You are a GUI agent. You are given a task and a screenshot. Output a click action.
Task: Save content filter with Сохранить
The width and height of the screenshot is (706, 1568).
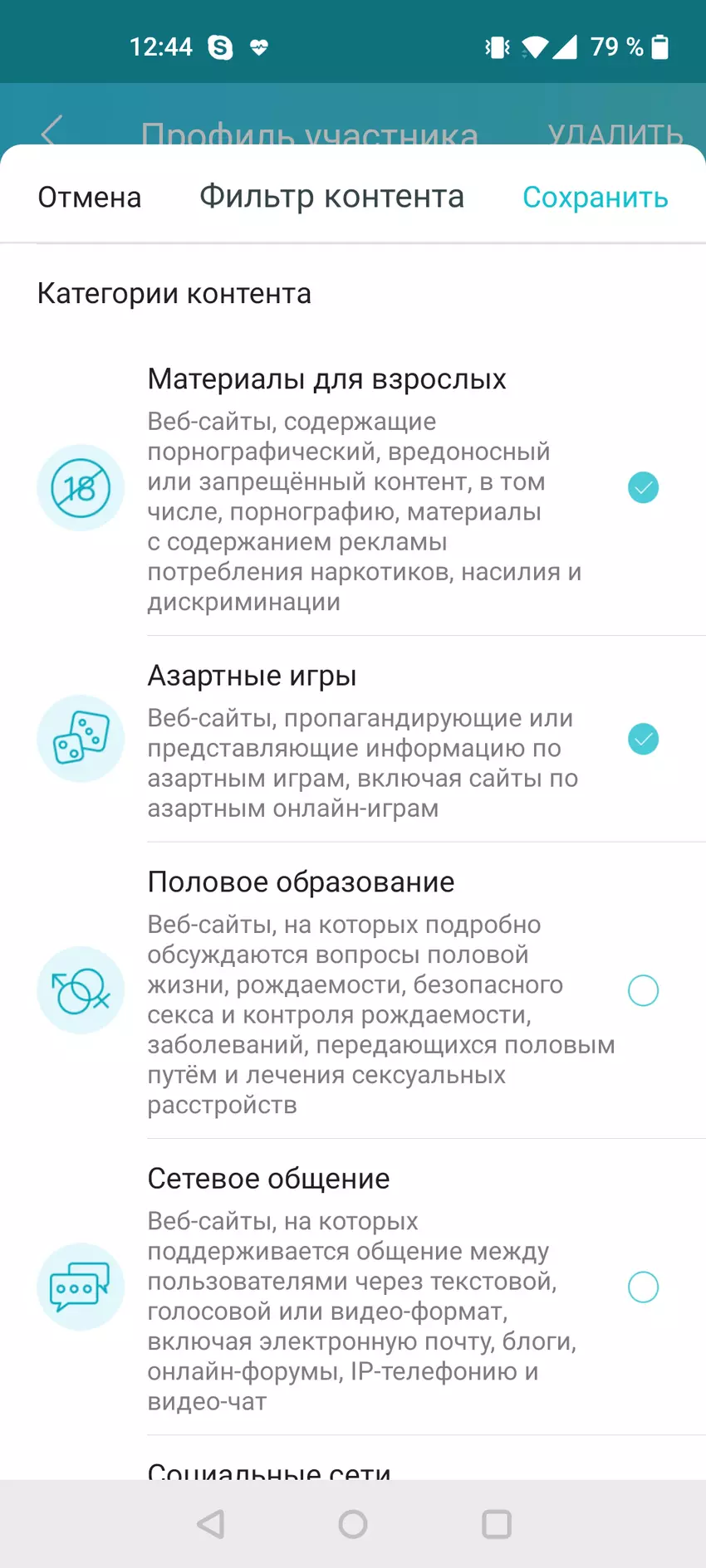click(595, 198)
